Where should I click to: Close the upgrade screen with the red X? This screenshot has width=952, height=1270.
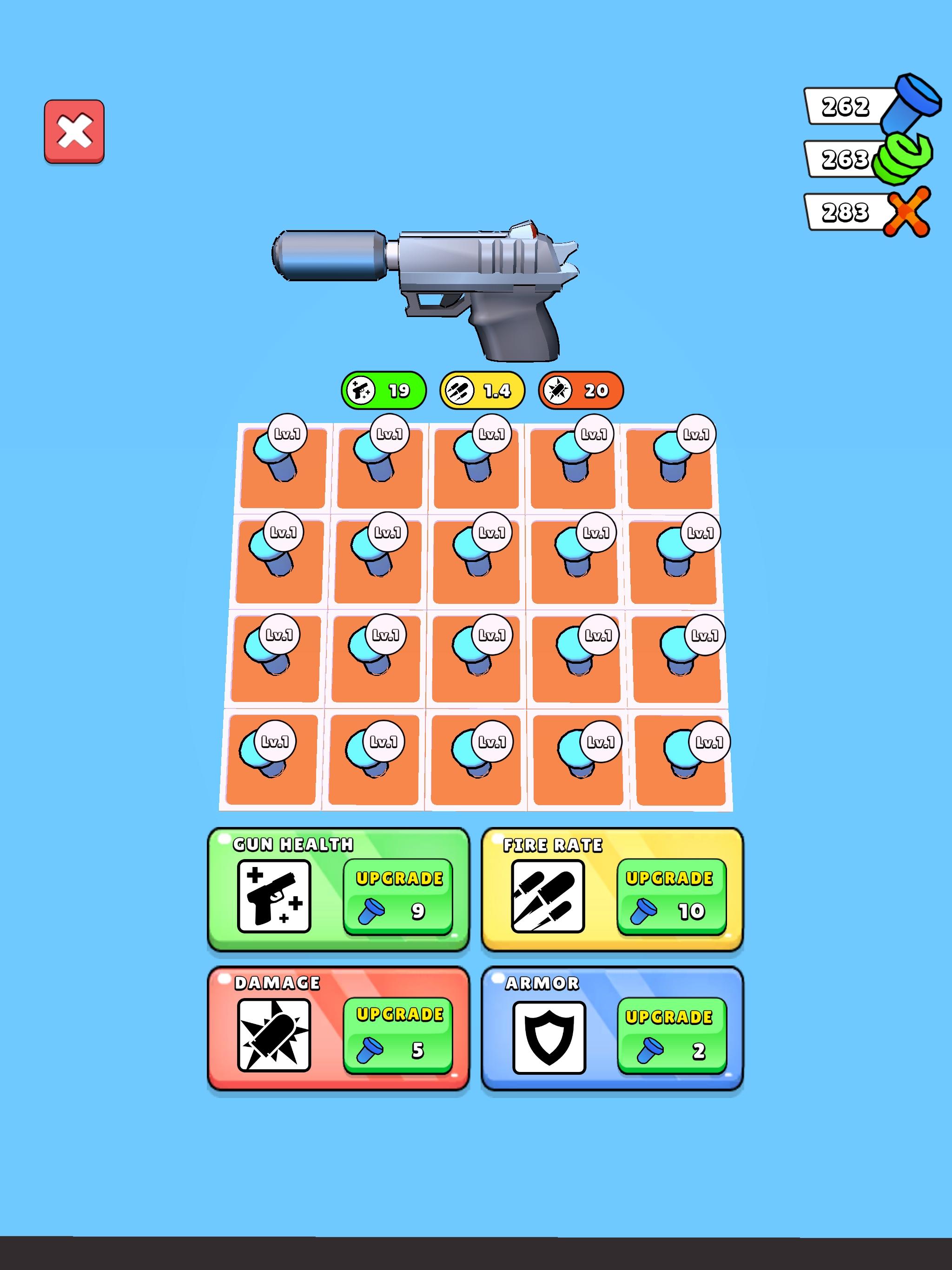coord(75,132)
